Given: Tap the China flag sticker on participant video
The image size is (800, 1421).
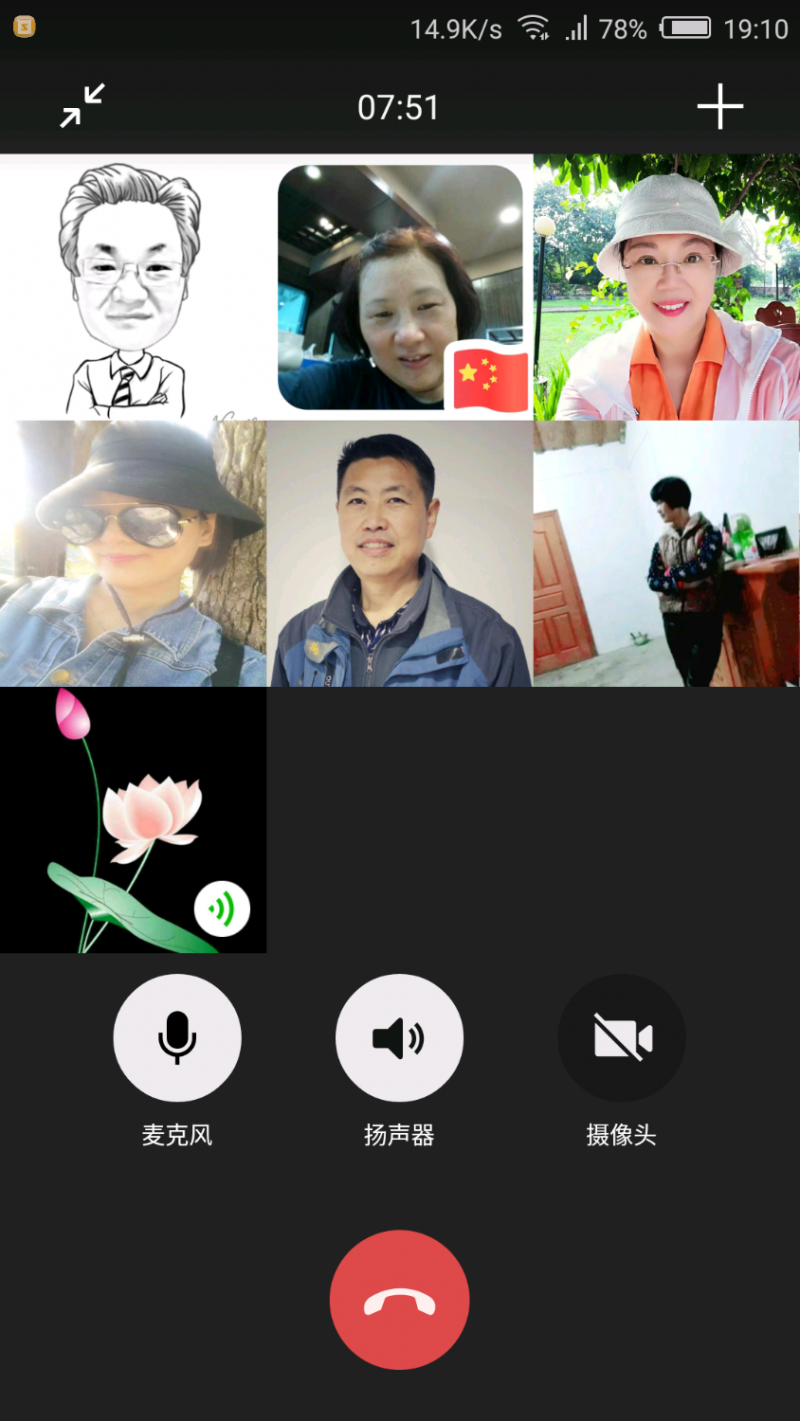Looking at the screenshot, I should tap(487, 378).
